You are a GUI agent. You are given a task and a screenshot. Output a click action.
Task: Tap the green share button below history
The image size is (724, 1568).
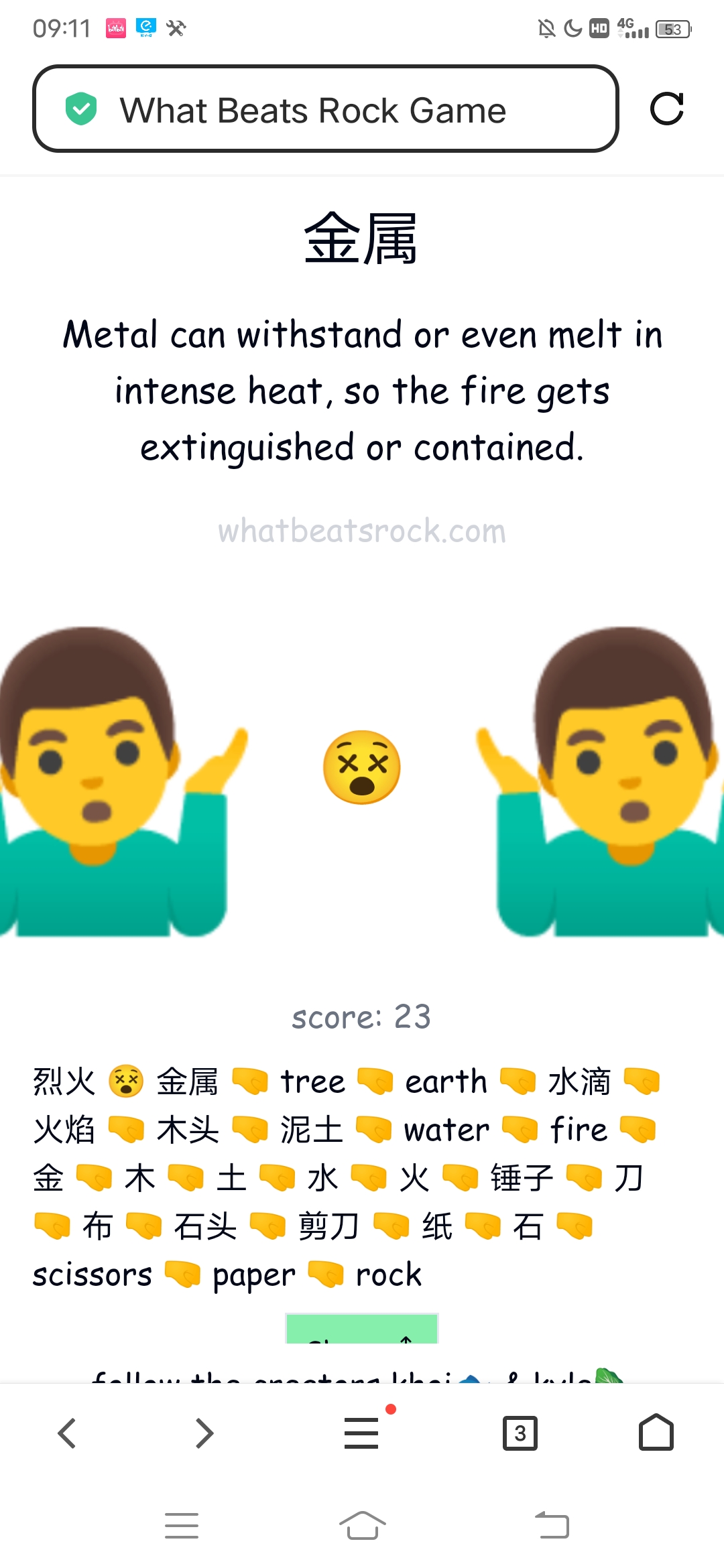(x=362, y=1329)
